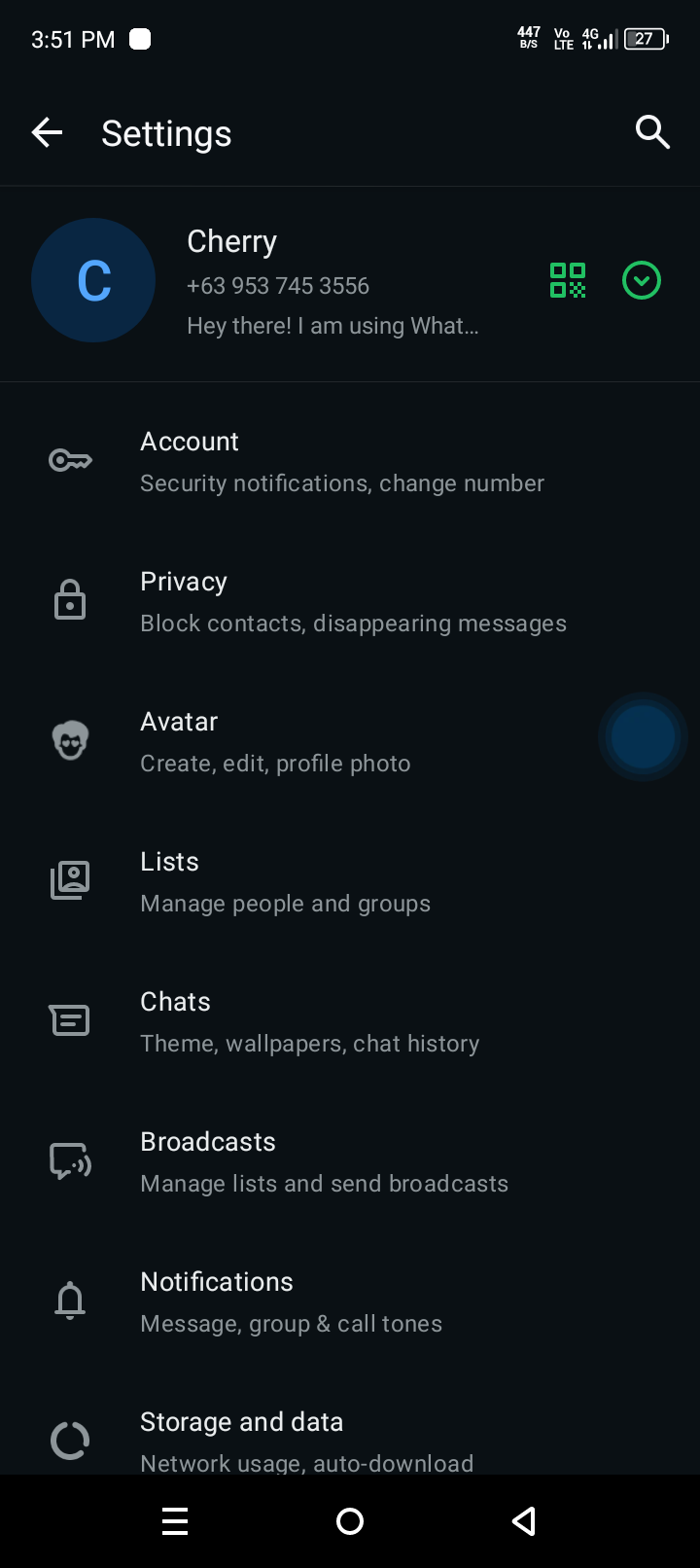Open Notifications settings
700x1568 pixels.
click(x=291, y=1302)
